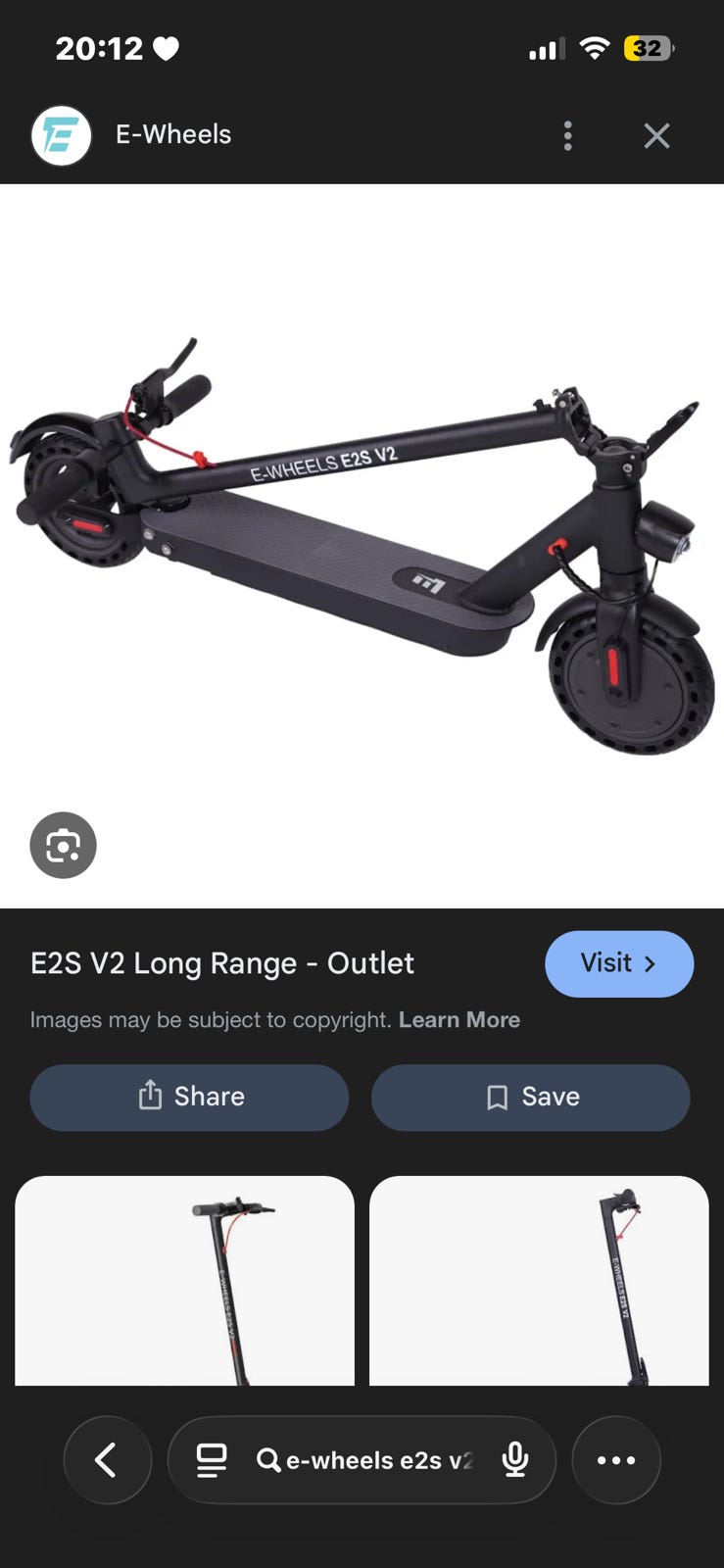
Task: Visit the E2S V2 Long Range page
Action: pos(618,963)
